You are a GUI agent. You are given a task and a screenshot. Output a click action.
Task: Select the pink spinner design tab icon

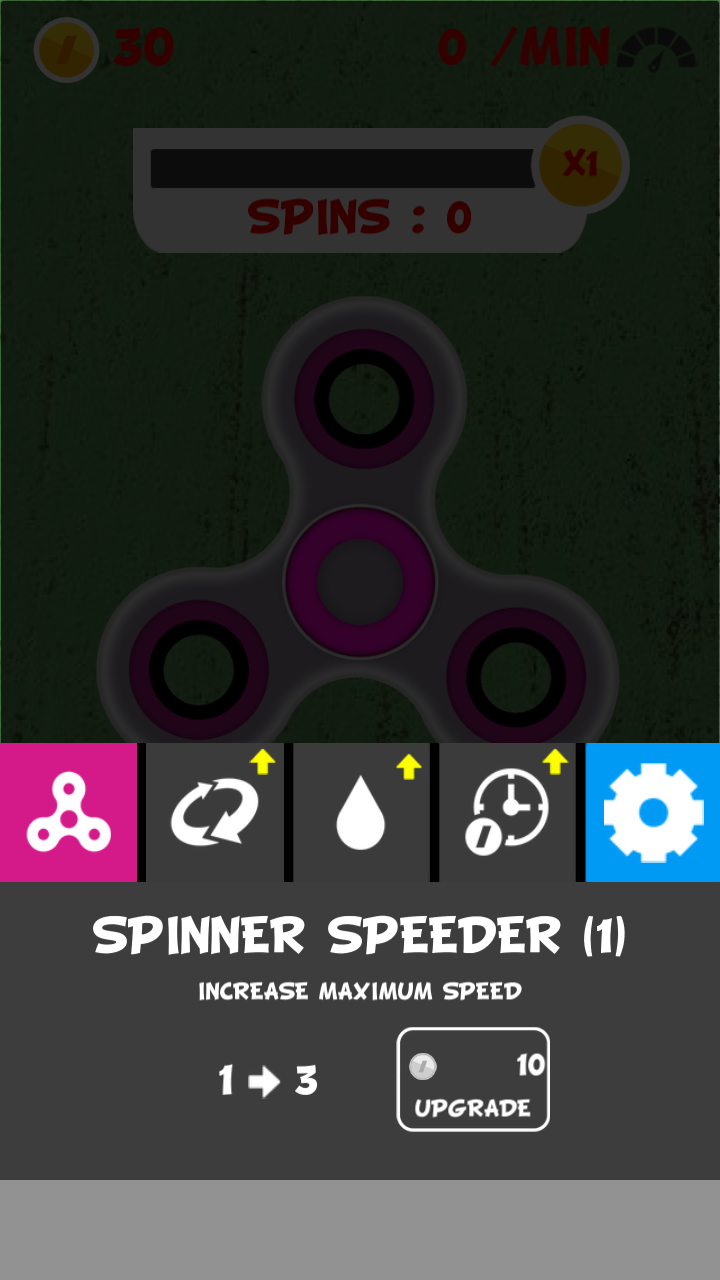coord(68,812)
